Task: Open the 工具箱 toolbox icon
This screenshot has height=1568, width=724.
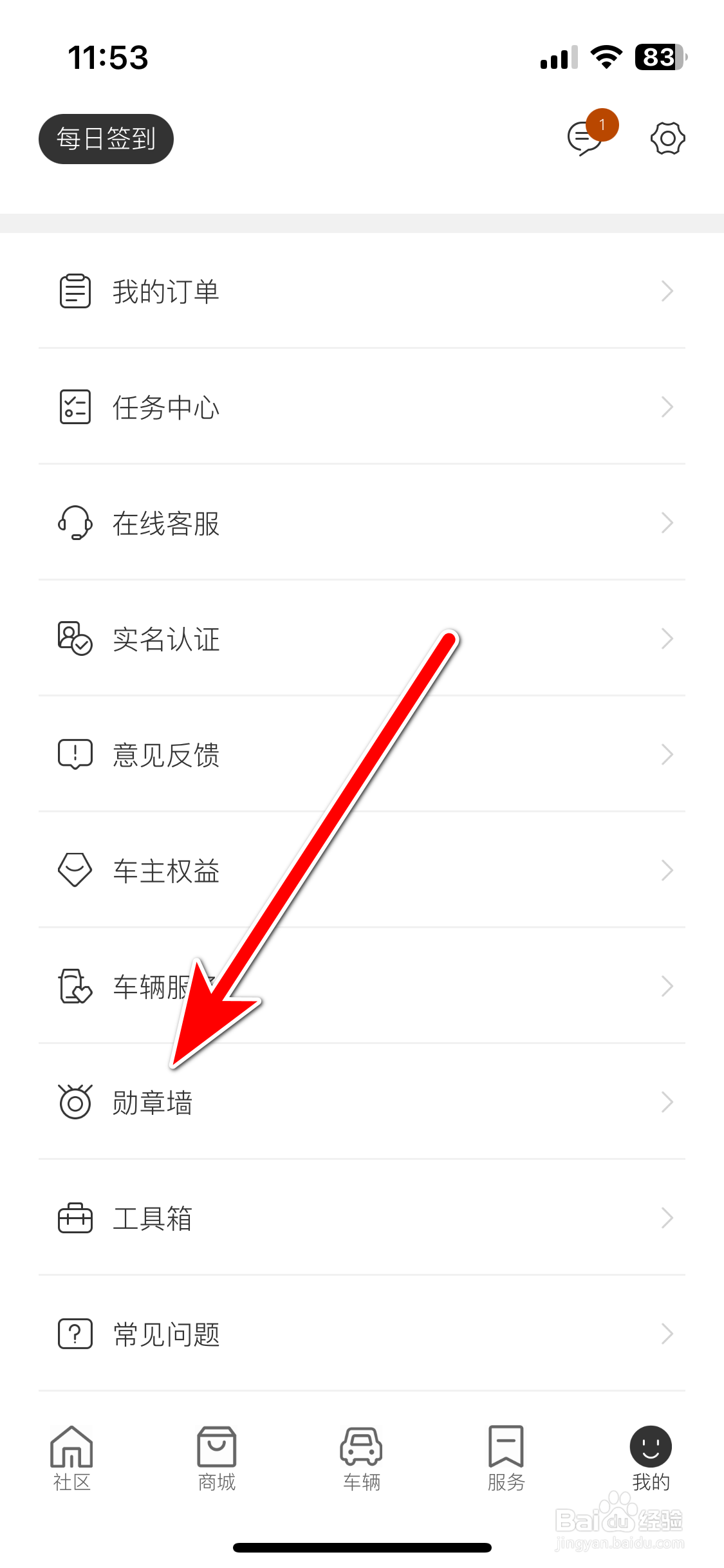Action: (x=74, y=1218)
